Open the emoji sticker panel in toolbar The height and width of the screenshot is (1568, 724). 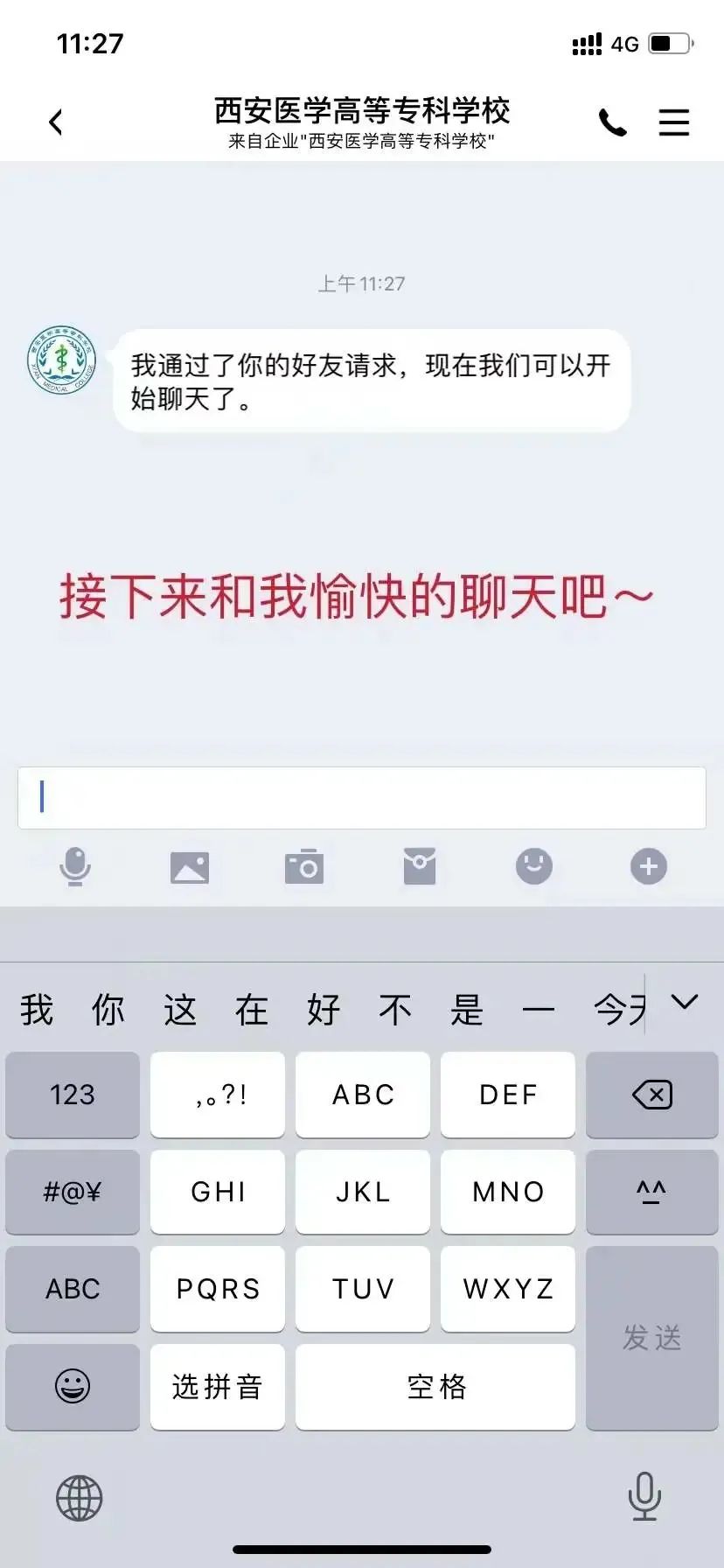tap(533, 867)
